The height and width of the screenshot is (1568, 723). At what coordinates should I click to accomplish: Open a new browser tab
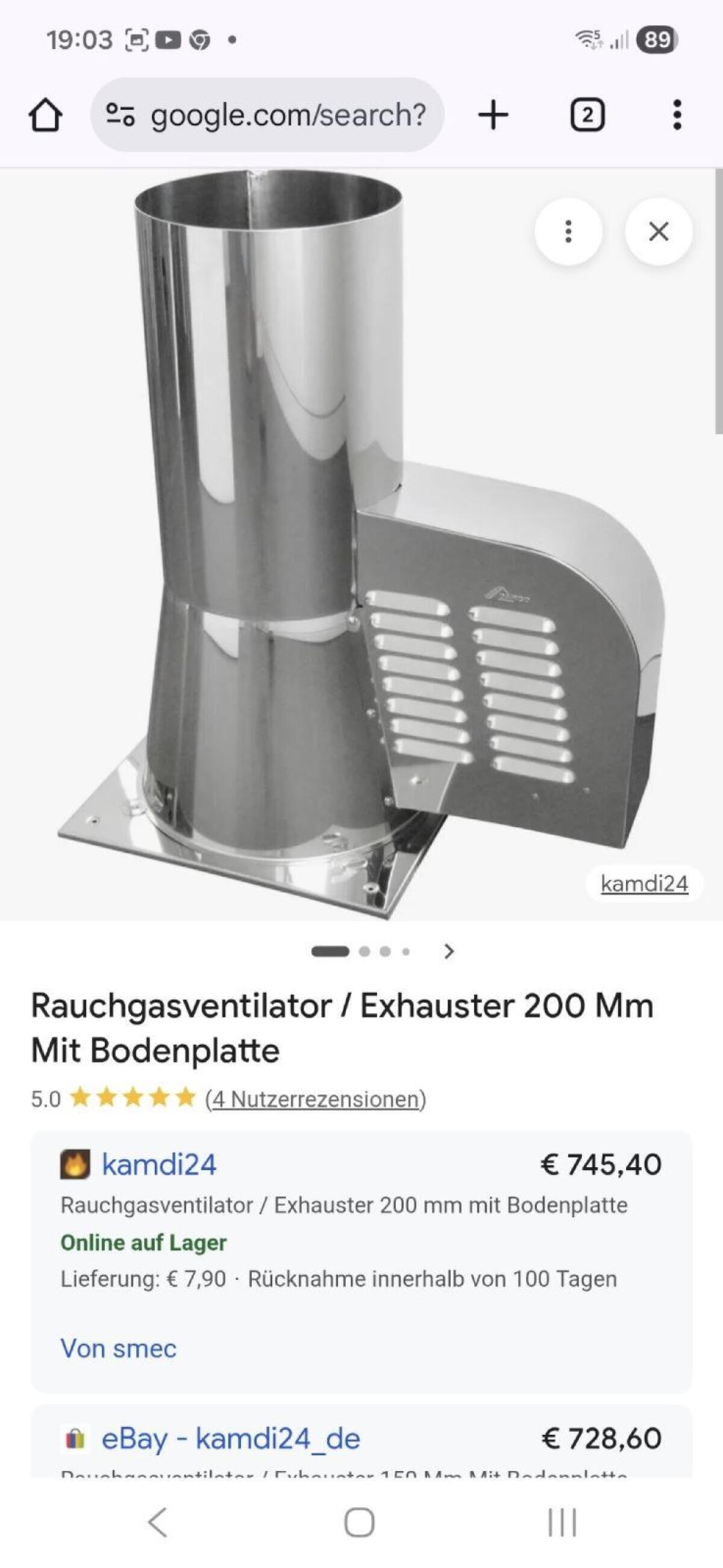493,115
